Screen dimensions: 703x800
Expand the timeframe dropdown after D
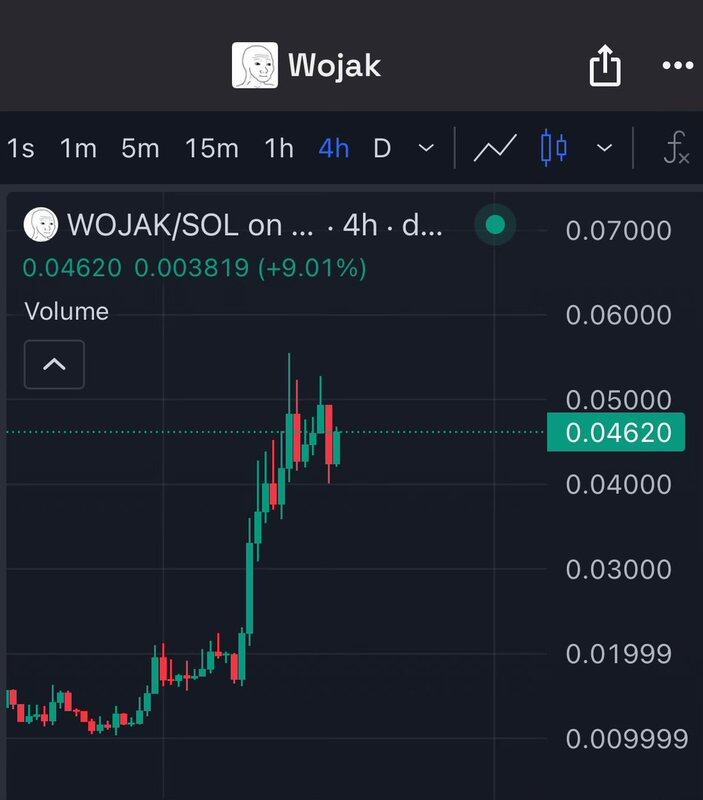(426, 149)
